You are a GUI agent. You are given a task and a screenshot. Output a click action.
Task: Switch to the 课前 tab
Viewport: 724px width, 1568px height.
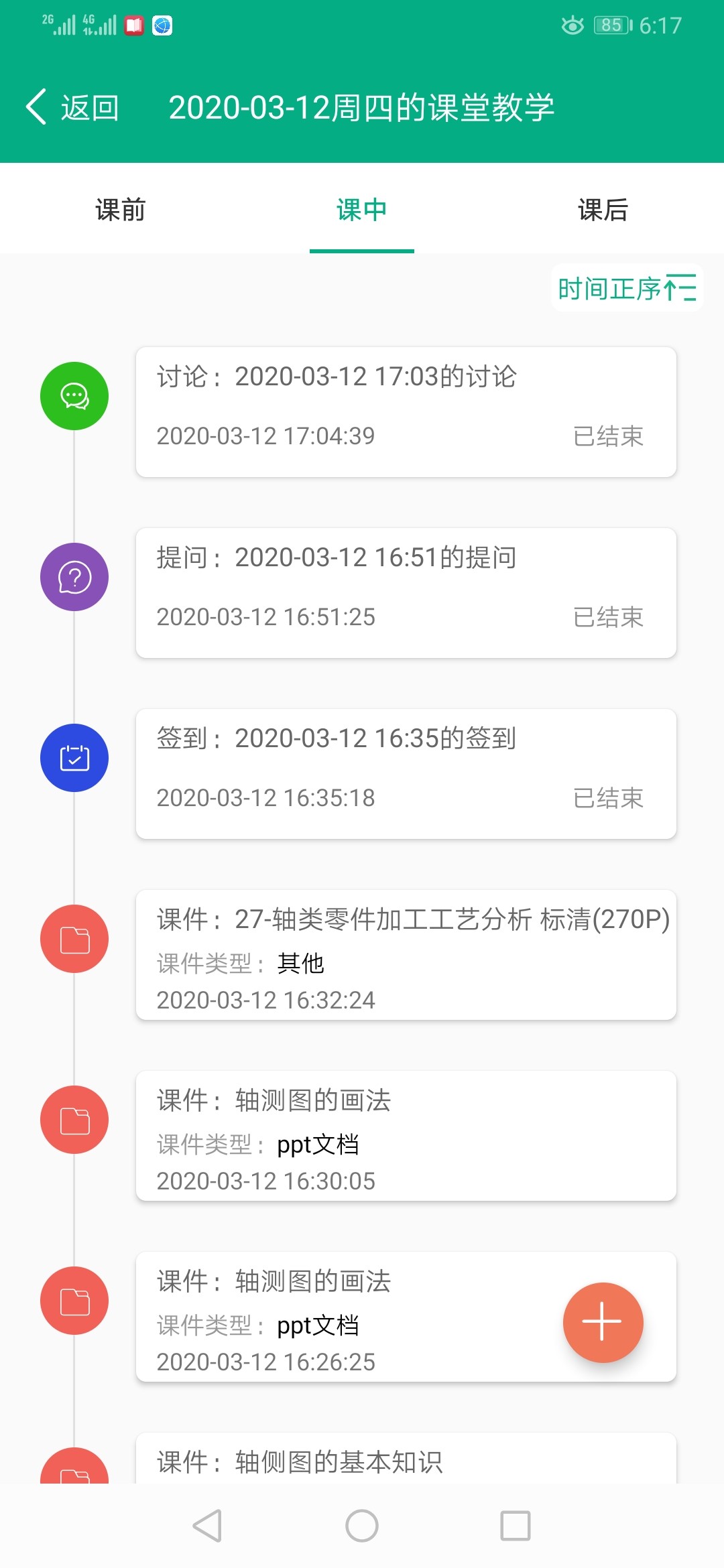pos(121,210)
